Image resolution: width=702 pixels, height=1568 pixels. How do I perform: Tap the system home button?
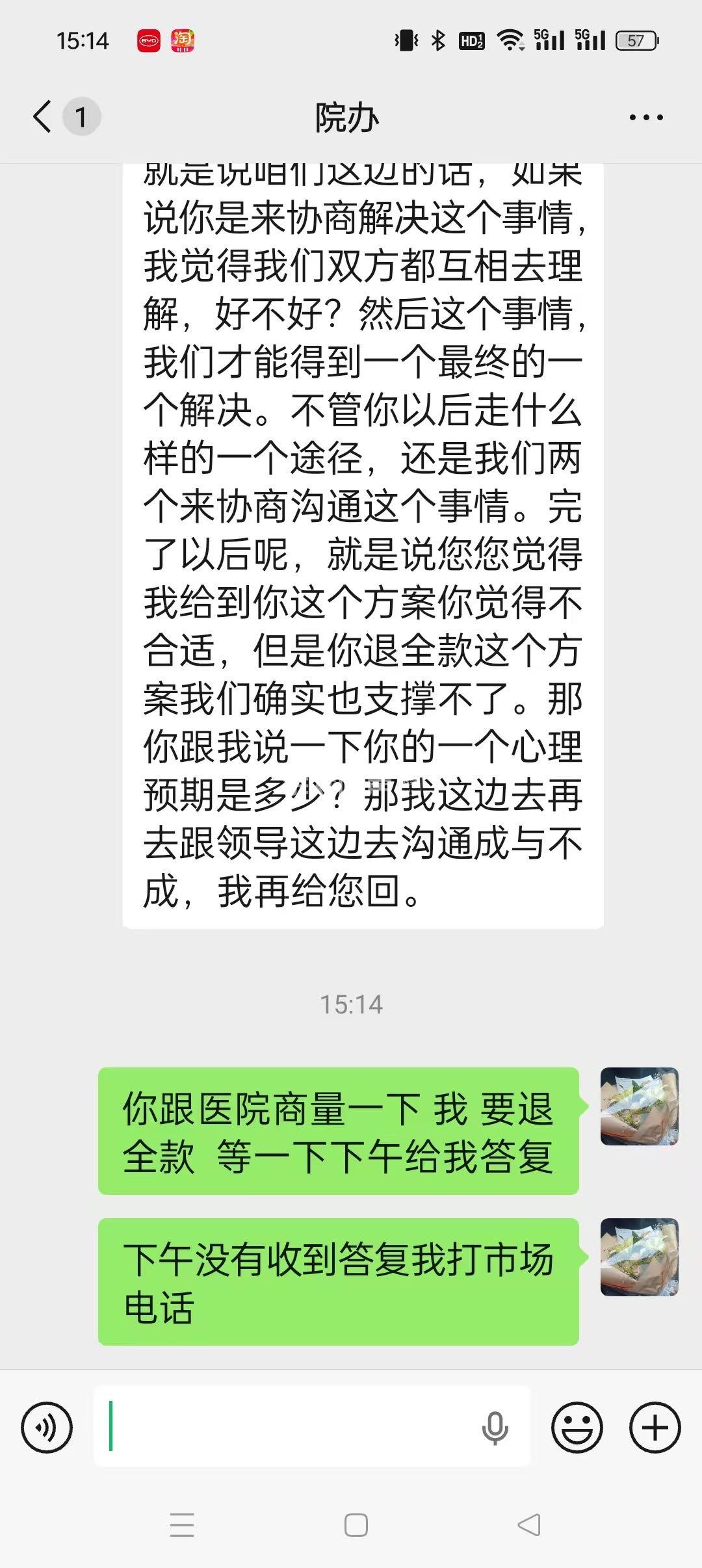(x=356, y=1525)
